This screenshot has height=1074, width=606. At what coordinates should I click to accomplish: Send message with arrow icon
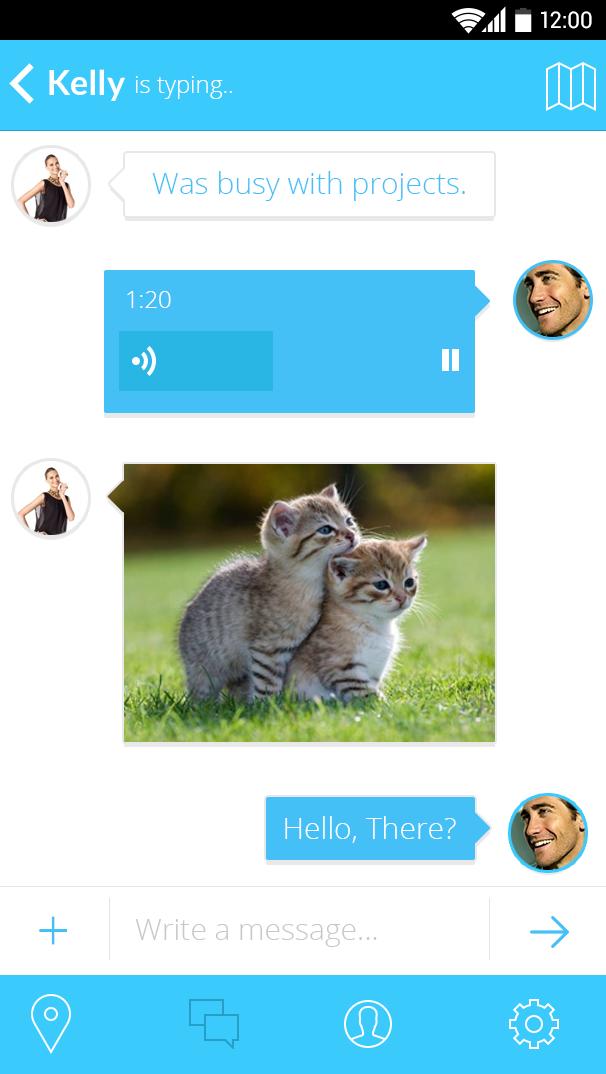549,931
